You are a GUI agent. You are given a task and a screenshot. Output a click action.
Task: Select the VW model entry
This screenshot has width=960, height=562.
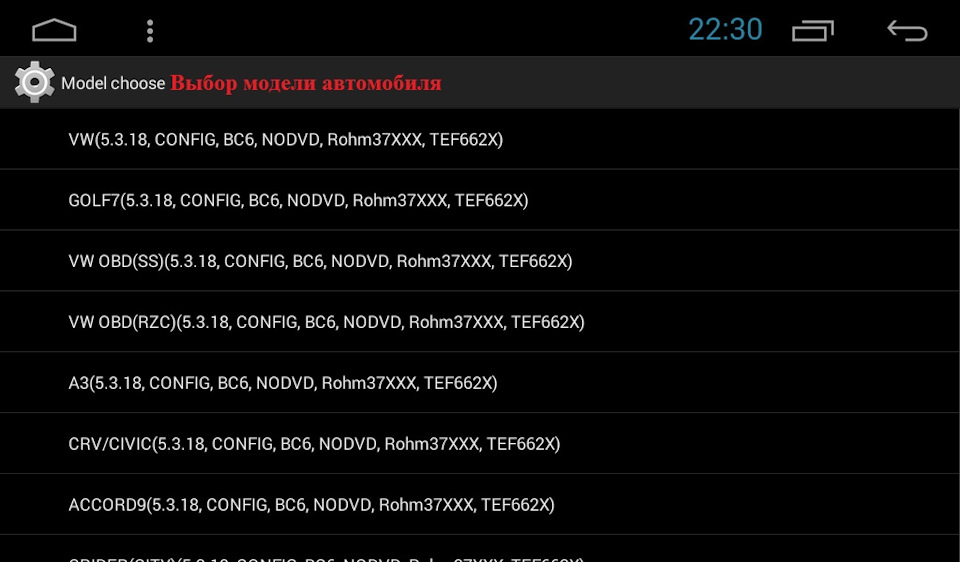point(285,139)
